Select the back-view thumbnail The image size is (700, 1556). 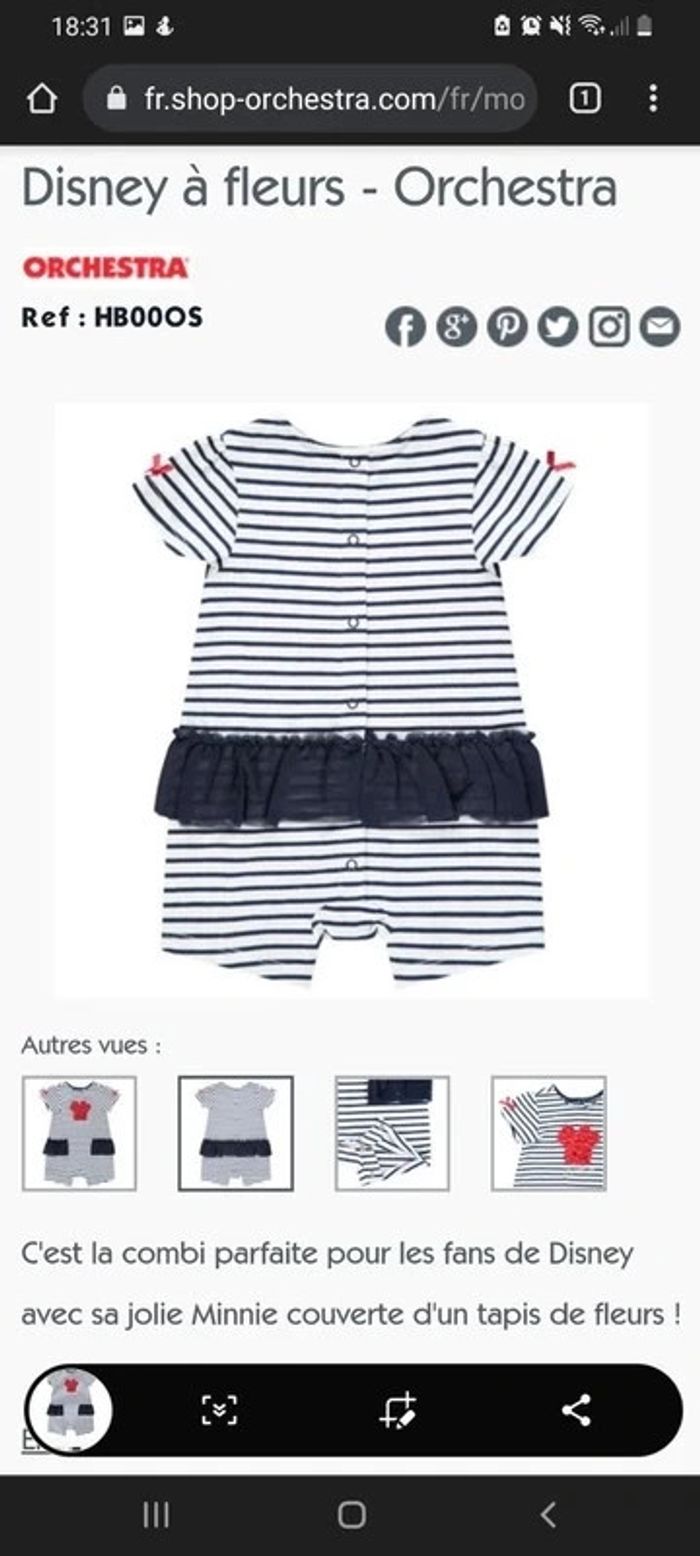[x=236, y=1133]
